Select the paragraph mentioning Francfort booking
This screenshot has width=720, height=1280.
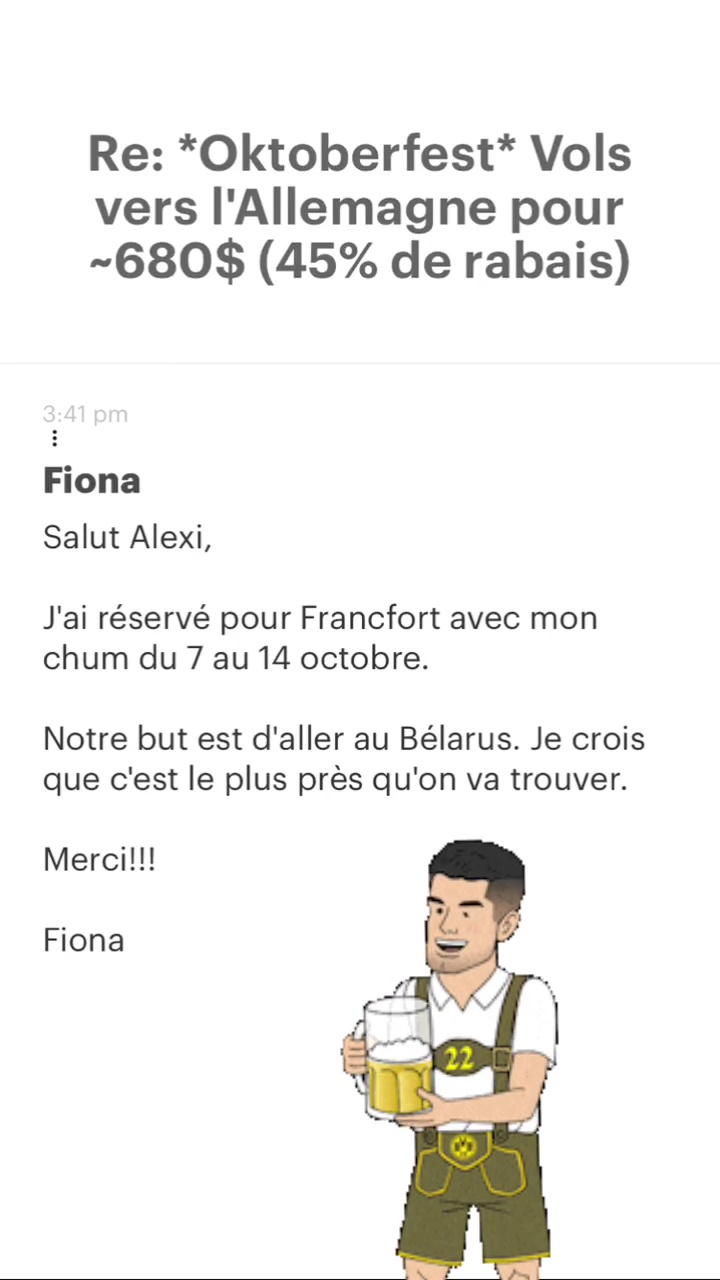click(x=320, y=638)
